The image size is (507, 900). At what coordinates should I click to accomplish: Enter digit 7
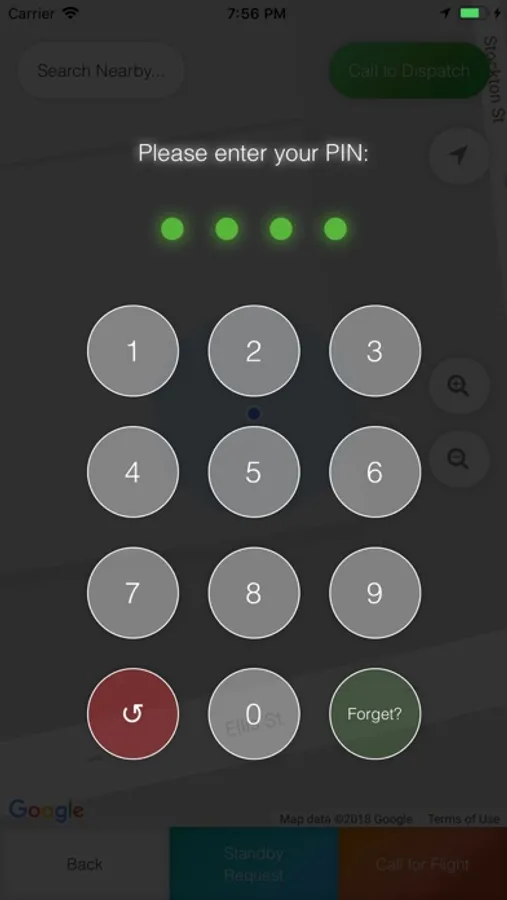133,593
